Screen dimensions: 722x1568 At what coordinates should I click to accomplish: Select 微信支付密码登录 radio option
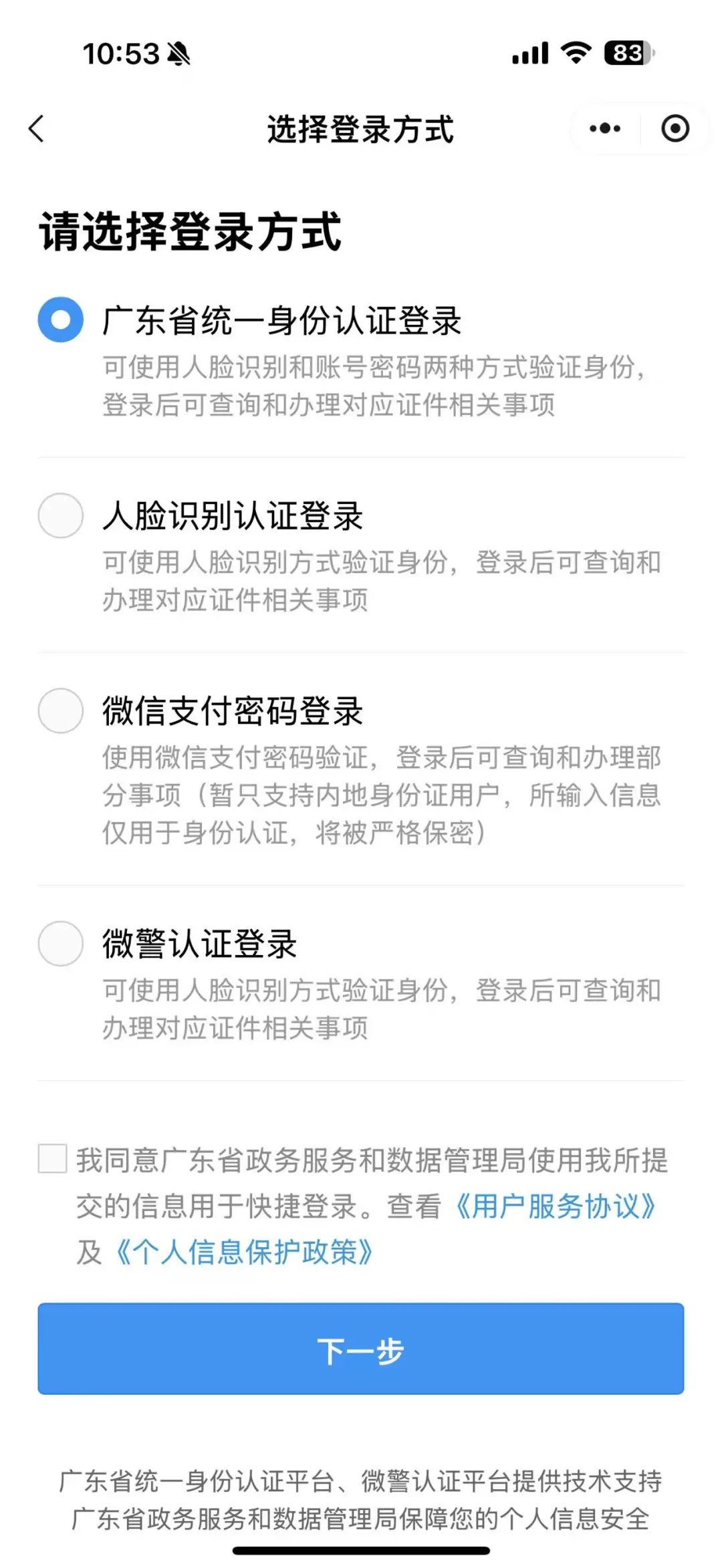pos(60,712)
